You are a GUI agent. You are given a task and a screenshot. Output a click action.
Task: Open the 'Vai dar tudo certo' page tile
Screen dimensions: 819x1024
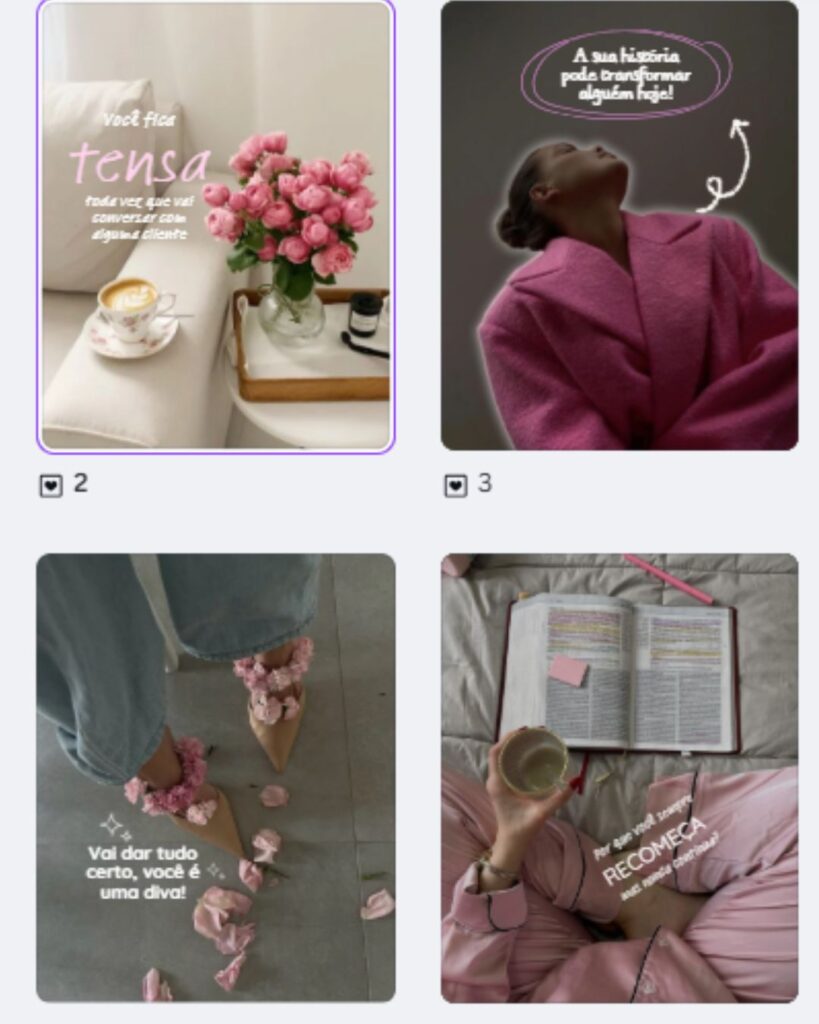pos(216,777)
